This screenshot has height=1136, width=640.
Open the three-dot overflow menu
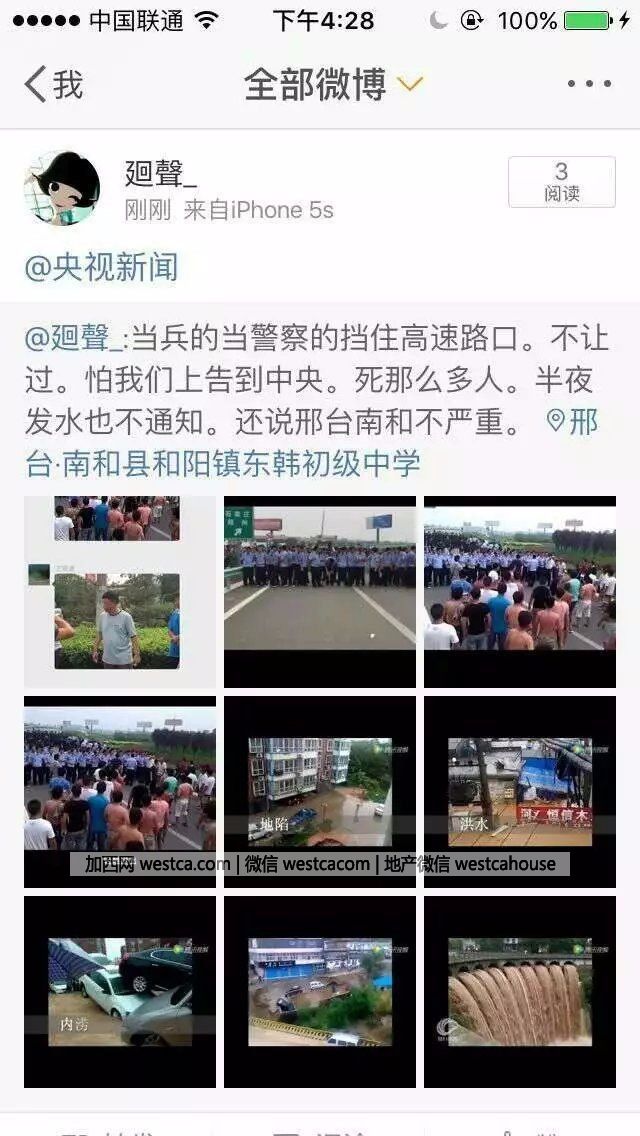click(588, 85)
